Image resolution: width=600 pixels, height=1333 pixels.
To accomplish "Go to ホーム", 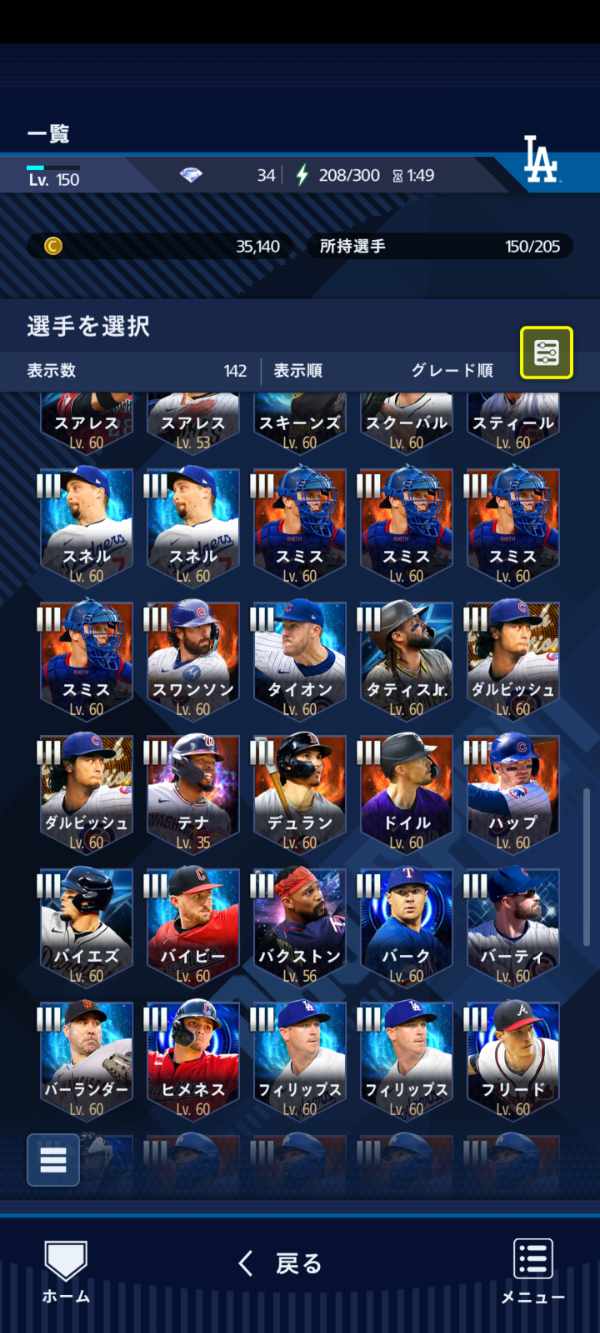I will (66, 1272).
